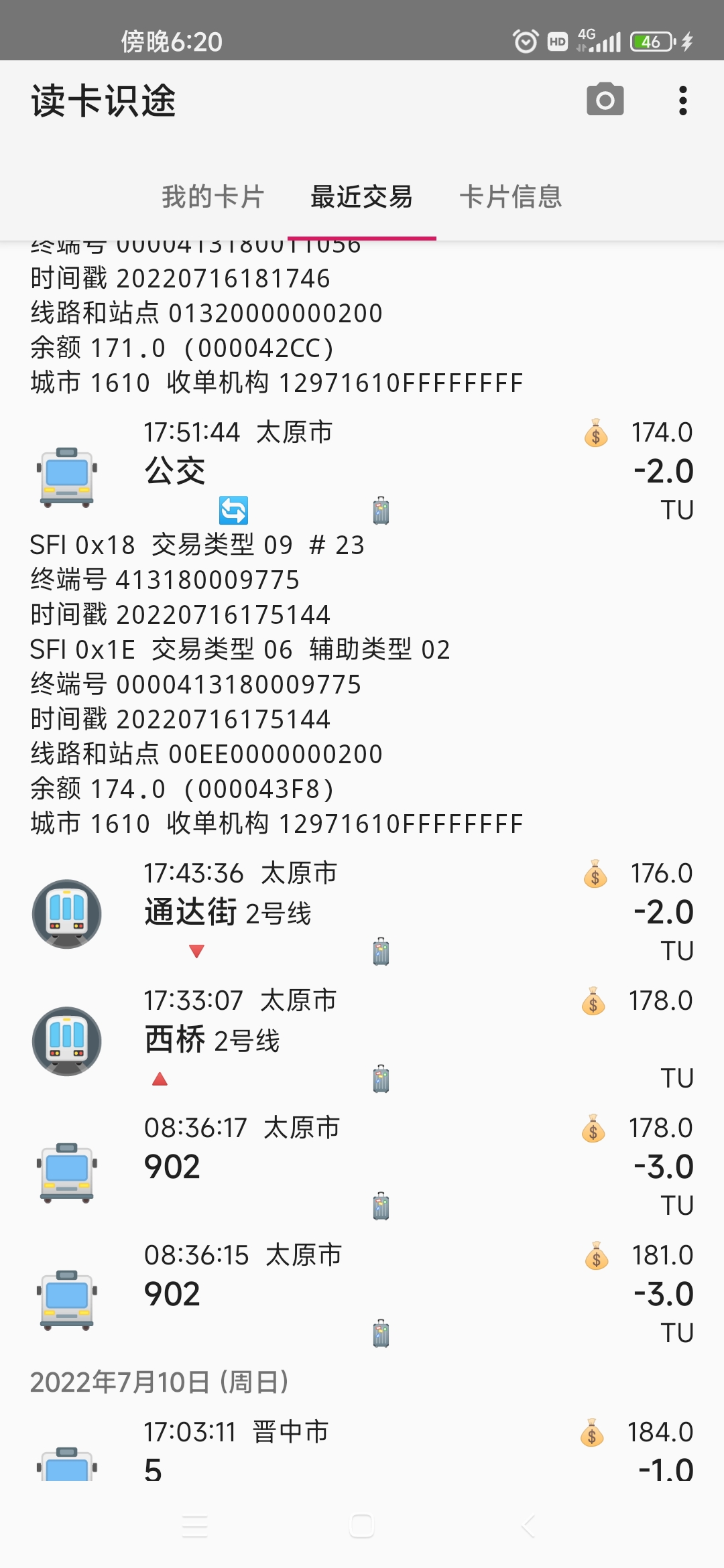Expand the 西桥 2号线 transaction
Image resolution: width=724 pixels, height=1568 pixels.
point(362,1039)
